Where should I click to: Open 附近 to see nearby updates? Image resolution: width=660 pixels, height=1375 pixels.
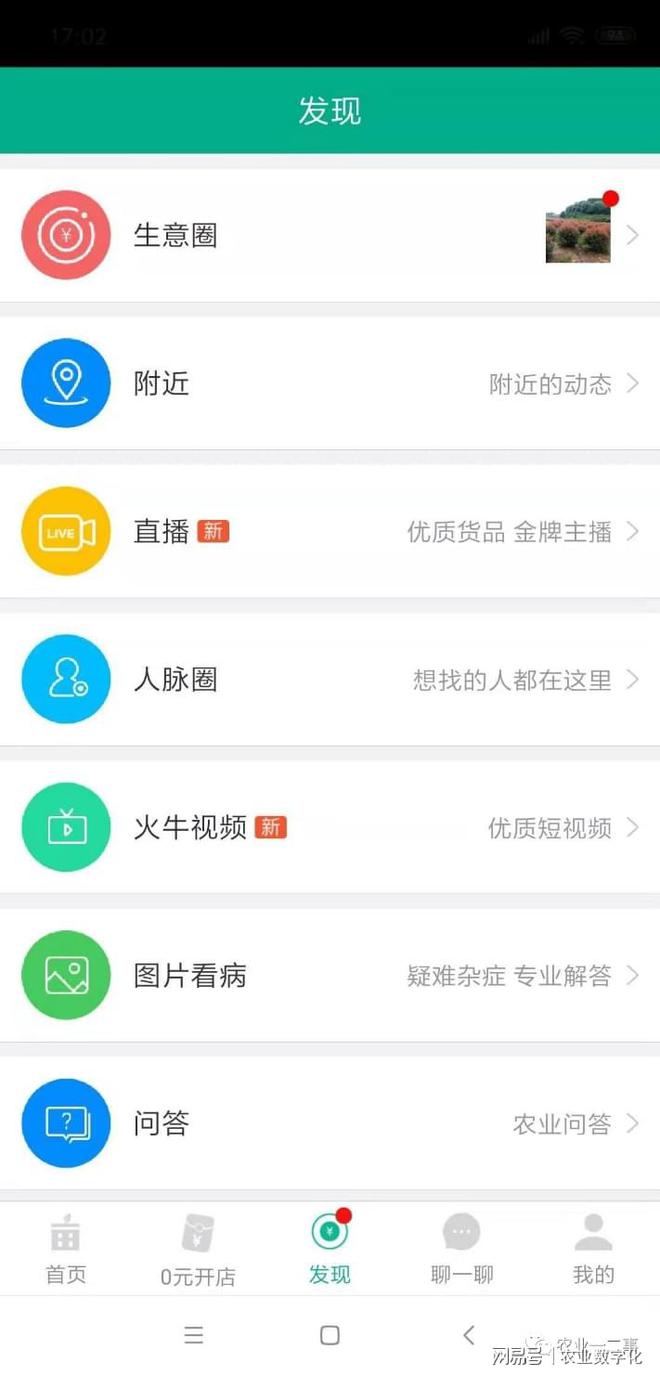330,383
